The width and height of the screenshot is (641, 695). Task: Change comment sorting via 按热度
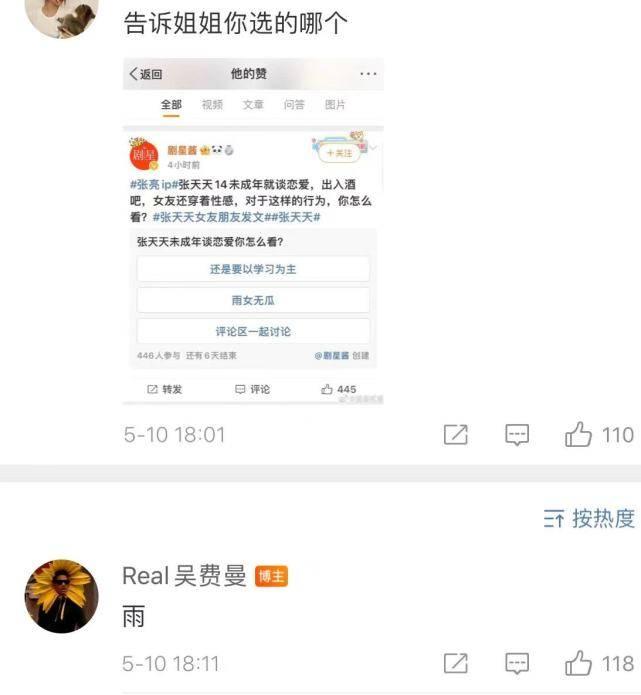click(588, 518)
